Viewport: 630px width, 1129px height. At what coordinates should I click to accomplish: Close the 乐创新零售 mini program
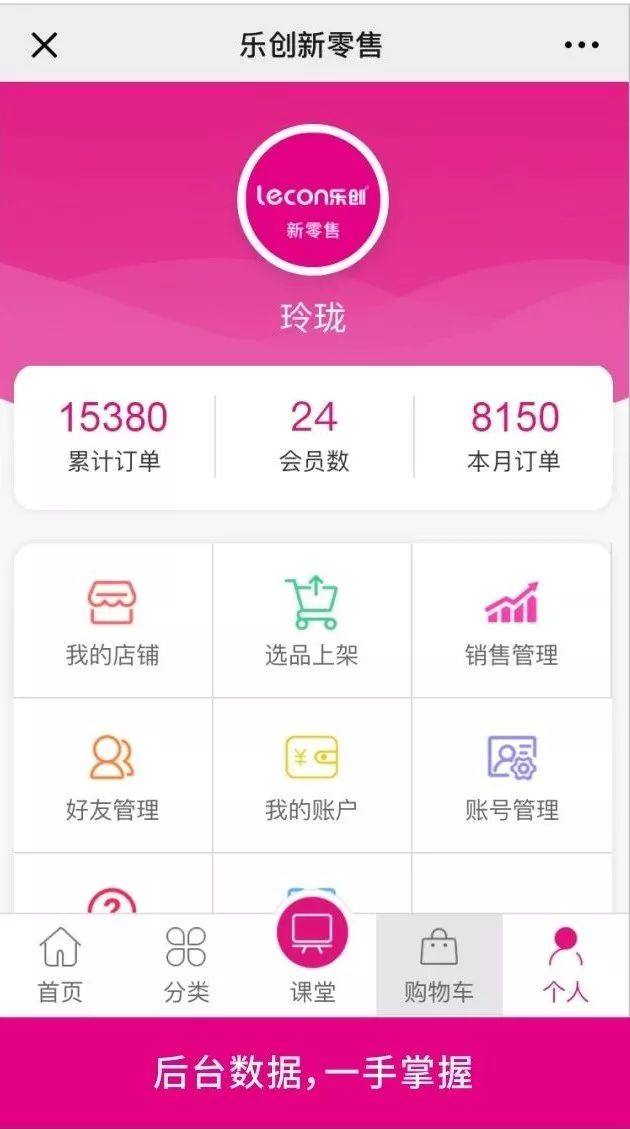click(x=45, y=45)
